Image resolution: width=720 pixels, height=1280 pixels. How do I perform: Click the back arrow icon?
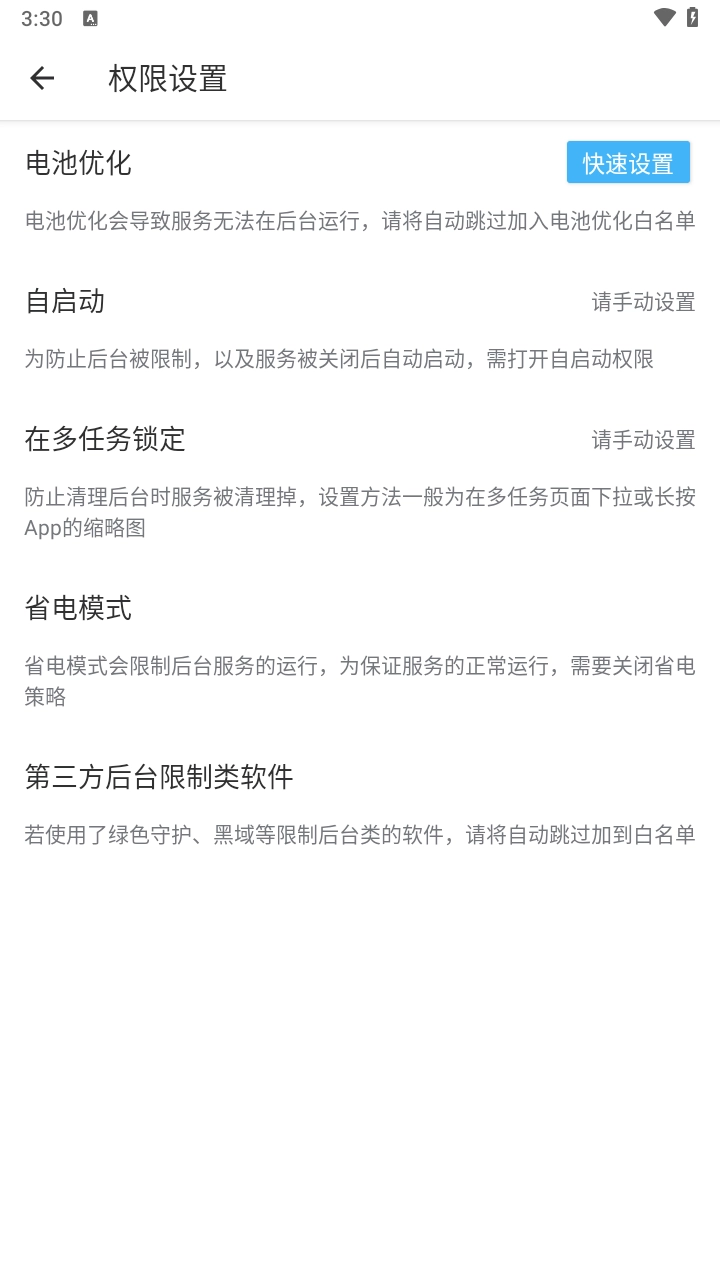[x=42, y=76]
